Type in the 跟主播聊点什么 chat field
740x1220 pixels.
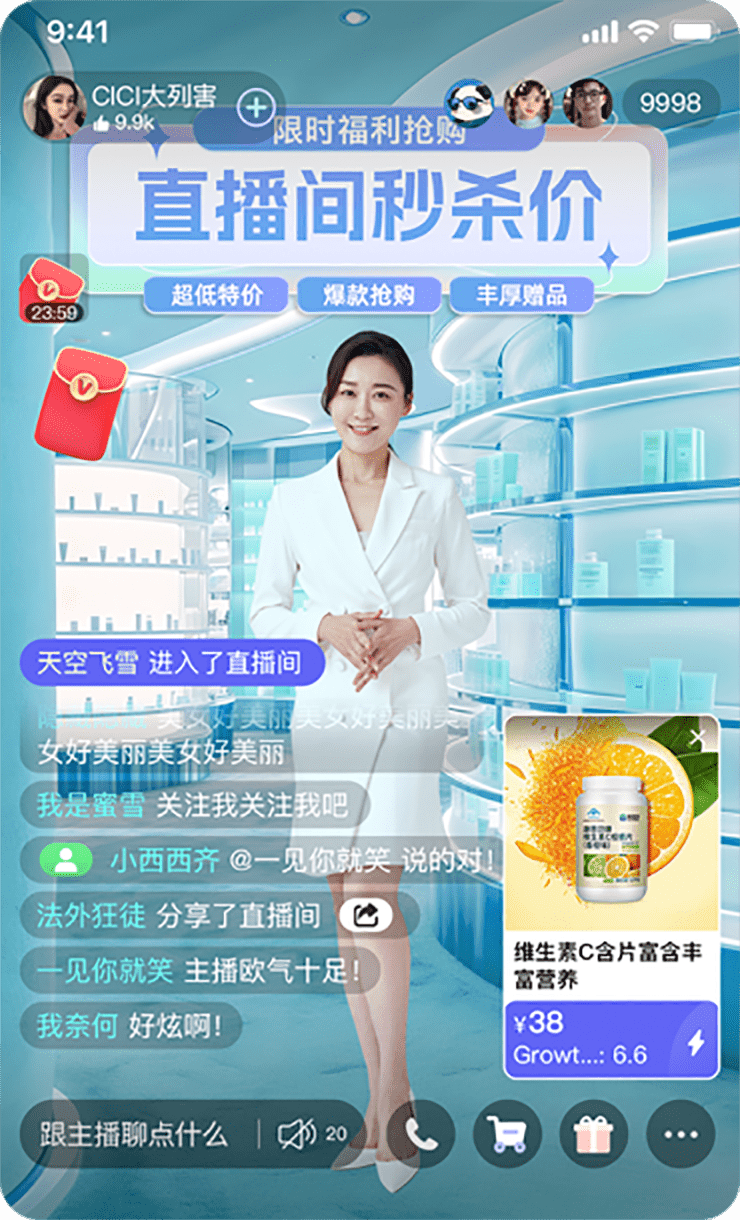(x=135, y=1134)
